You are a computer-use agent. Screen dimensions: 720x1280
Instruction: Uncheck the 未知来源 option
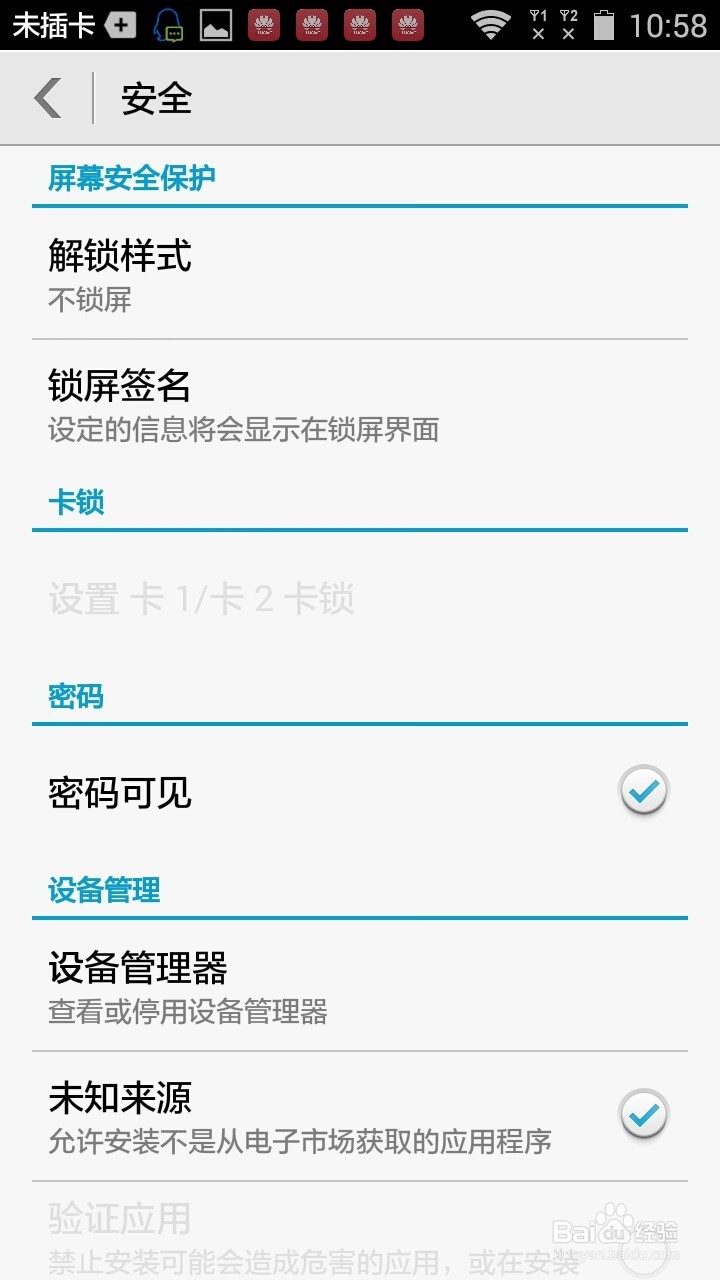(643, 1114)
